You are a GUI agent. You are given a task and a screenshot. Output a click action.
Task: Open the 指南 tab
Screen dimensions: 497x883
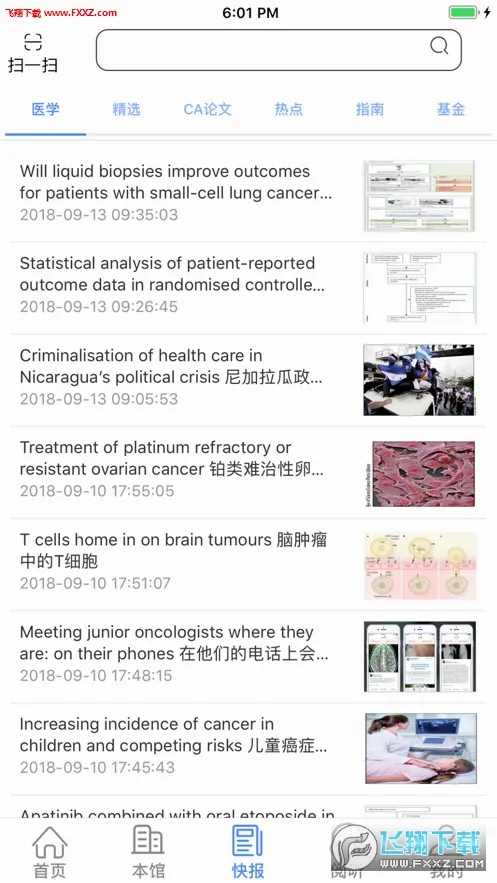click(x=370, y=109)
